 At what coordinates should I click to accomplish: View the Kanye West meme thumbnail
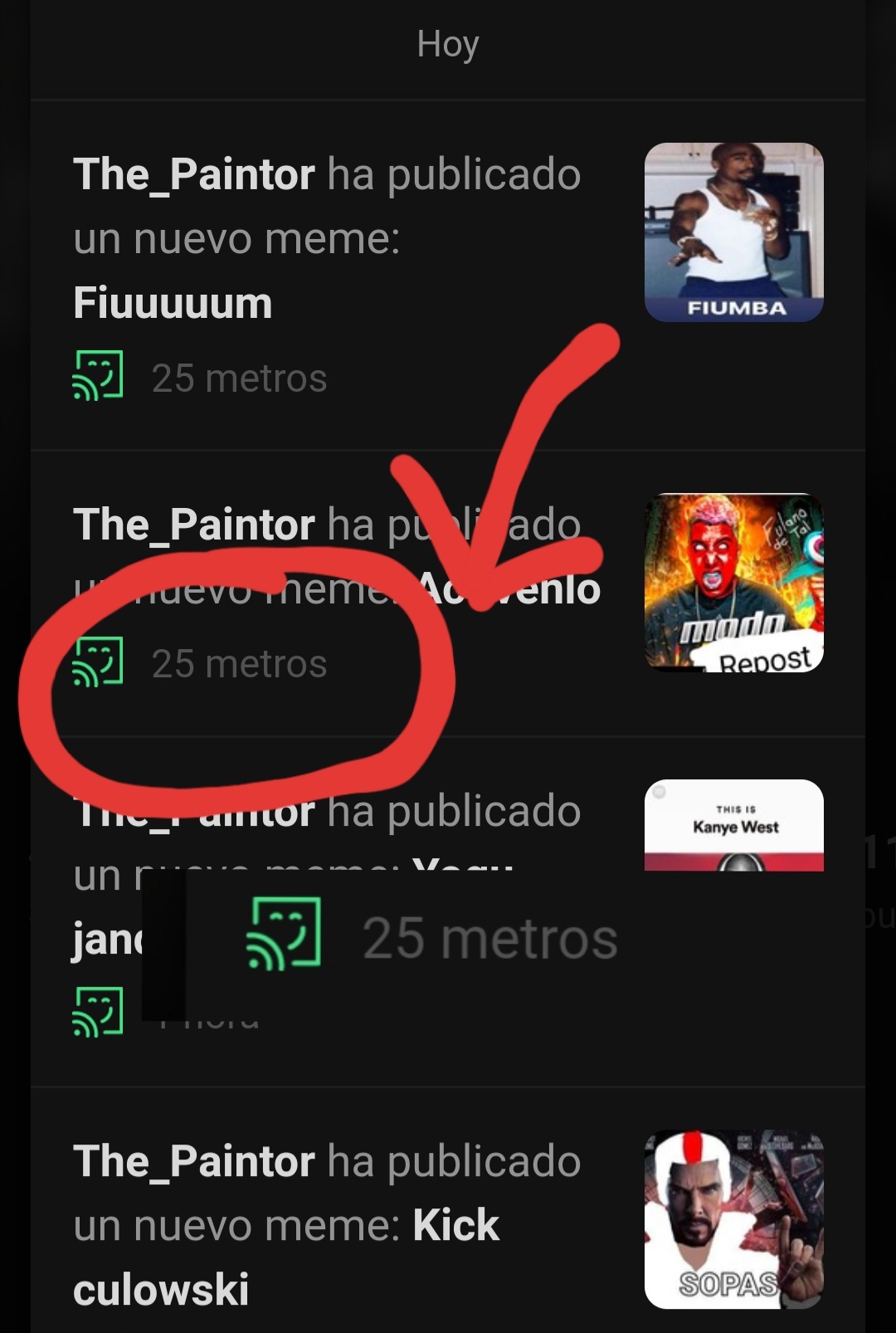click(x=733, y=825)
